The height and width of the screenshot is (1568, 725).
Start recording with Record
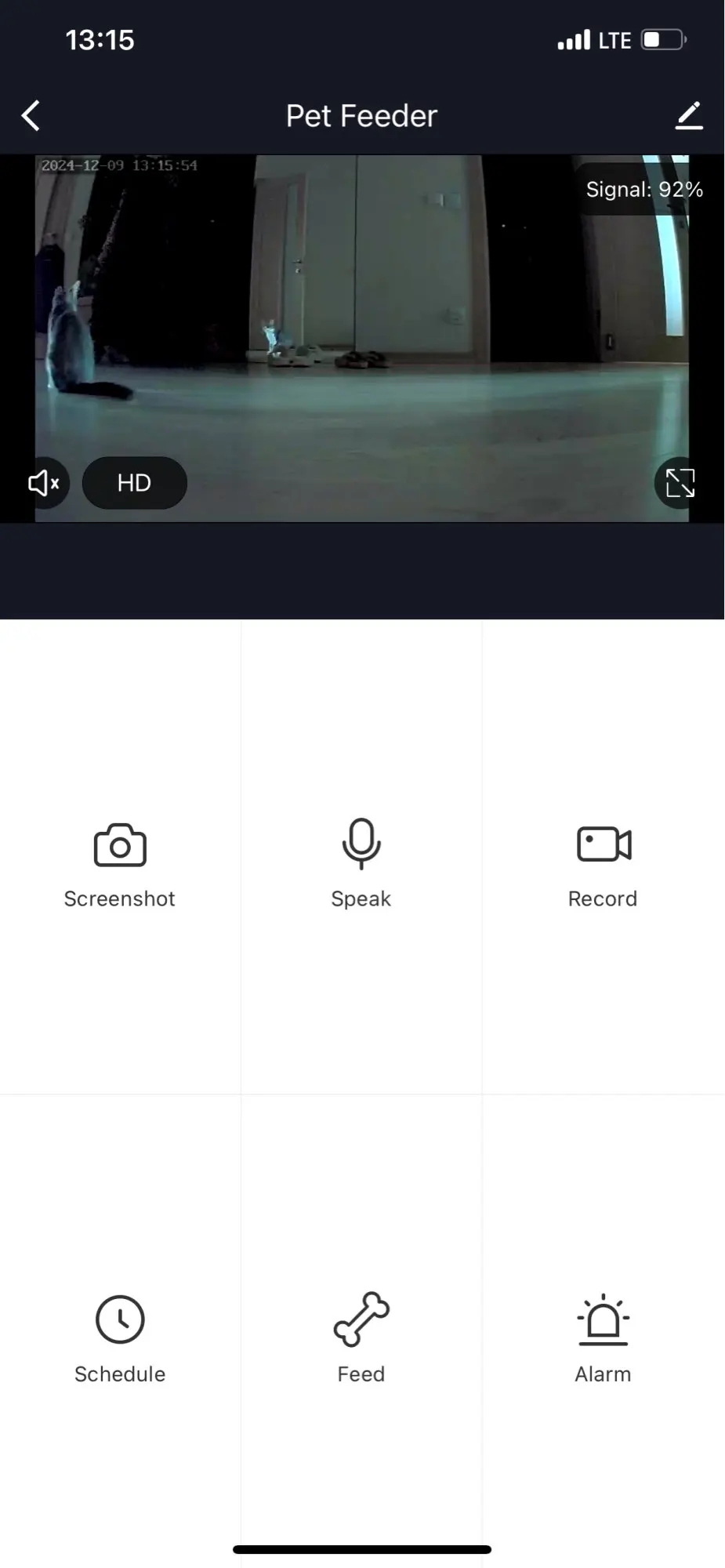tap(603, 865)
